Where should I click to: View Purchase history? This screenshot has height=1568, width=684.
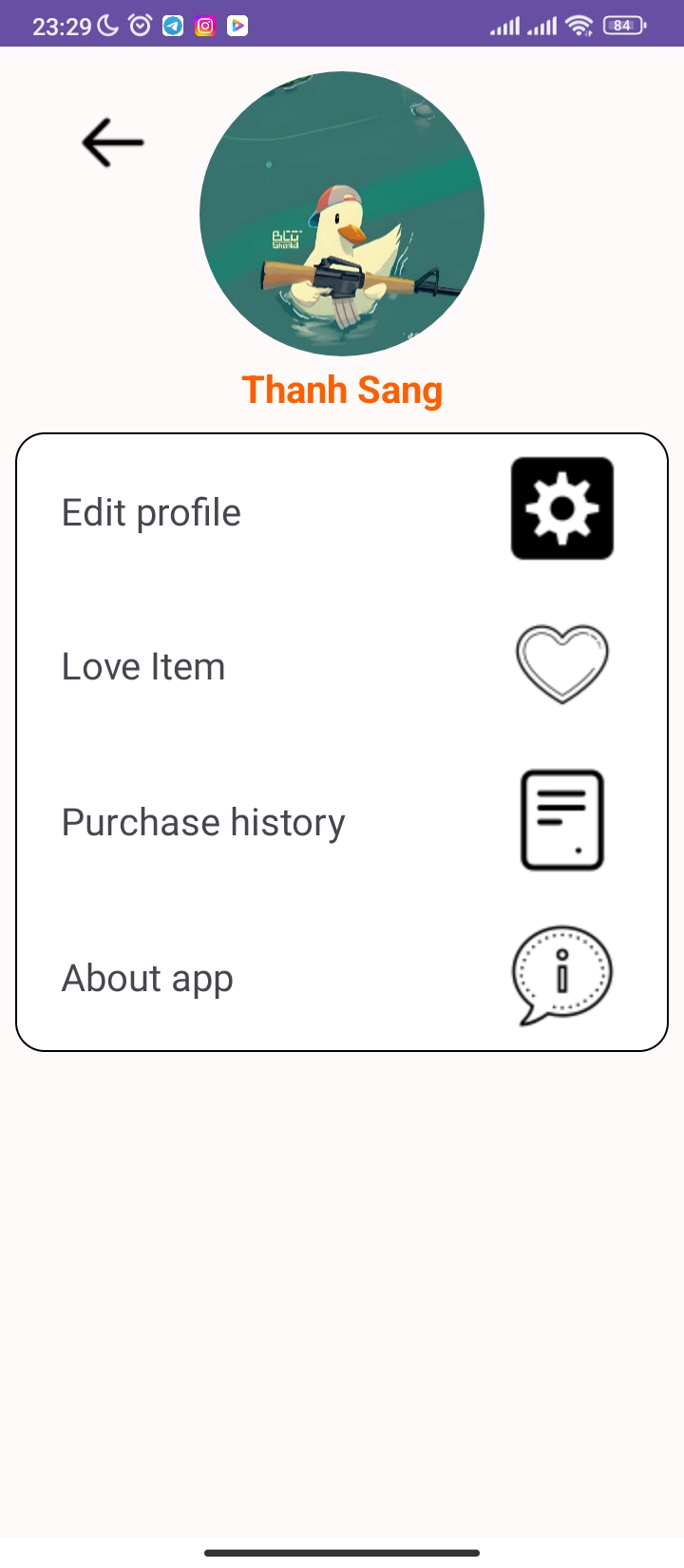pos(342,821)
